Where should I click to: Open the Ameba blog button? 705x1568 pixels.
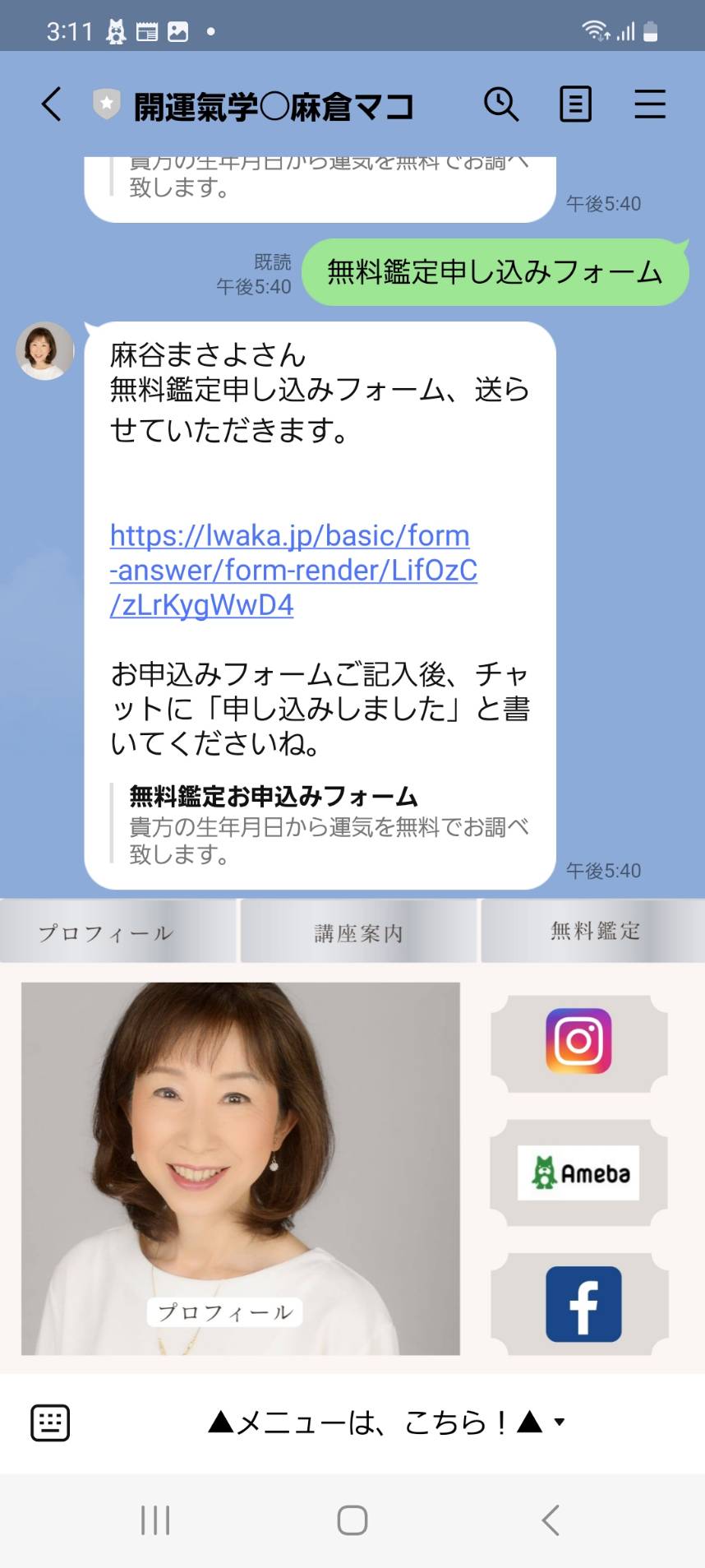pos(578,1173)
